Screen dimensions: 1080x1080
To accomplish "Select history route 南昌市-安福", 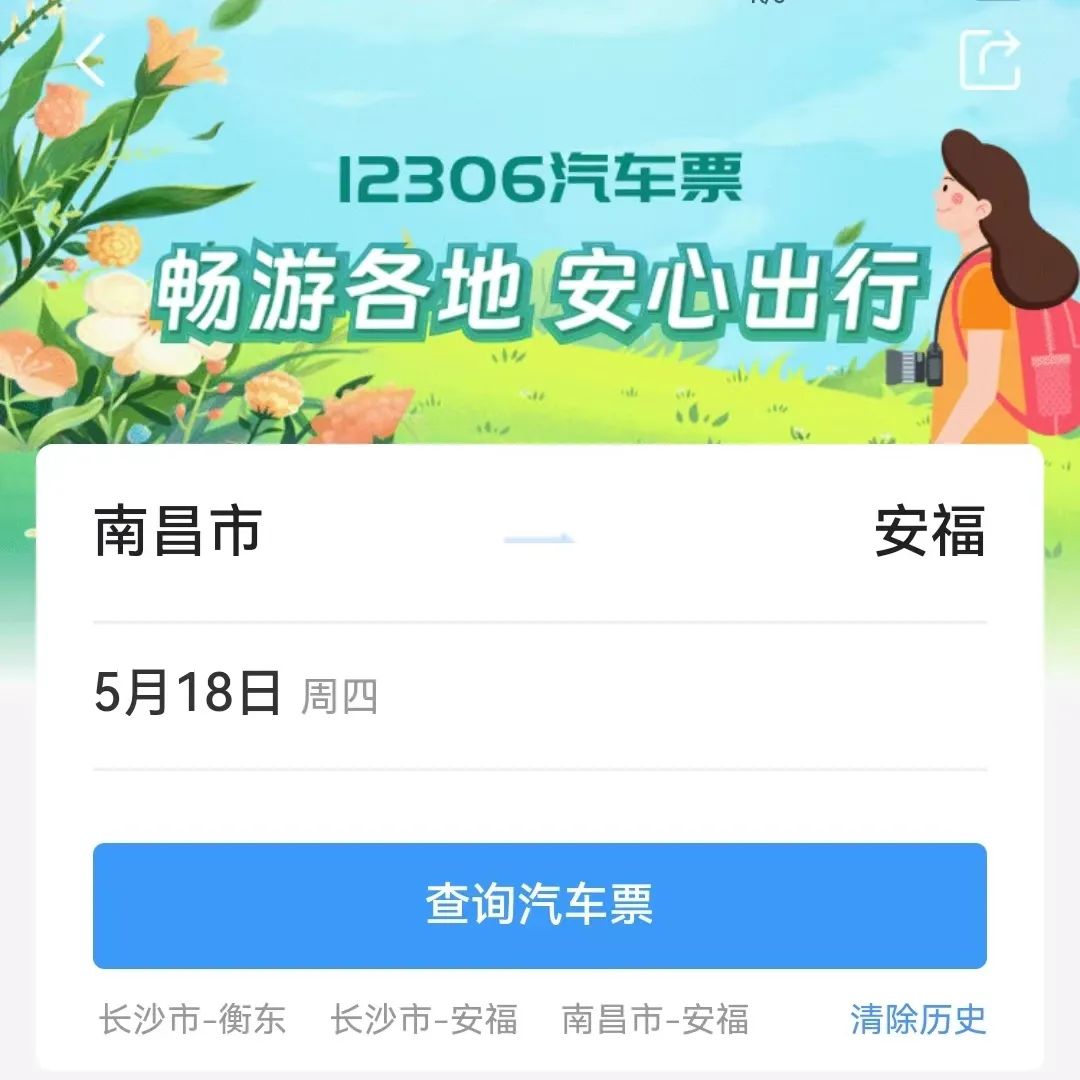I will click(x=655, y=1020).
